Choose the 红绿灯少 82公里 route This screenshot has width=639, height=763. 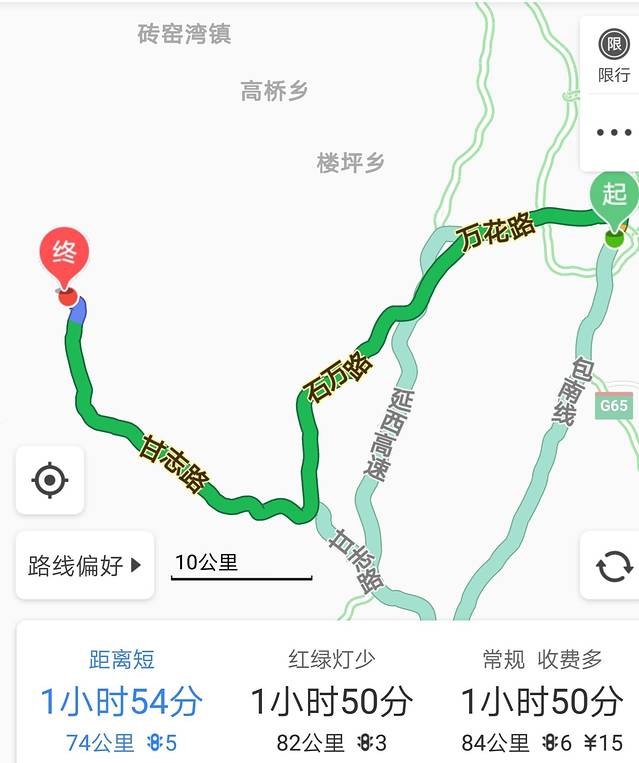coord(331,700)
